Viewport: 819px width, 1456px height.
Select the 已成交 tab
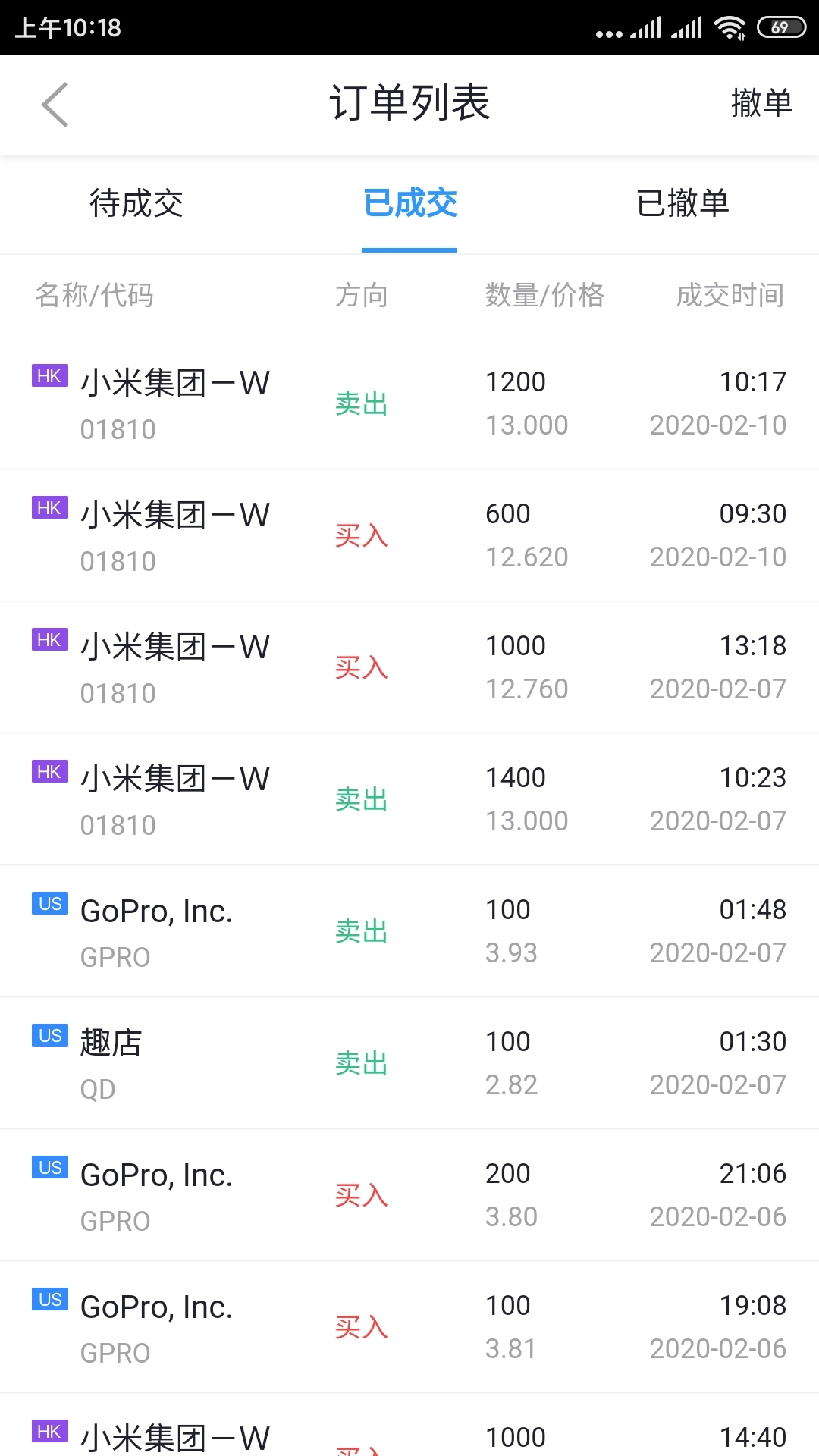point(409,203)
